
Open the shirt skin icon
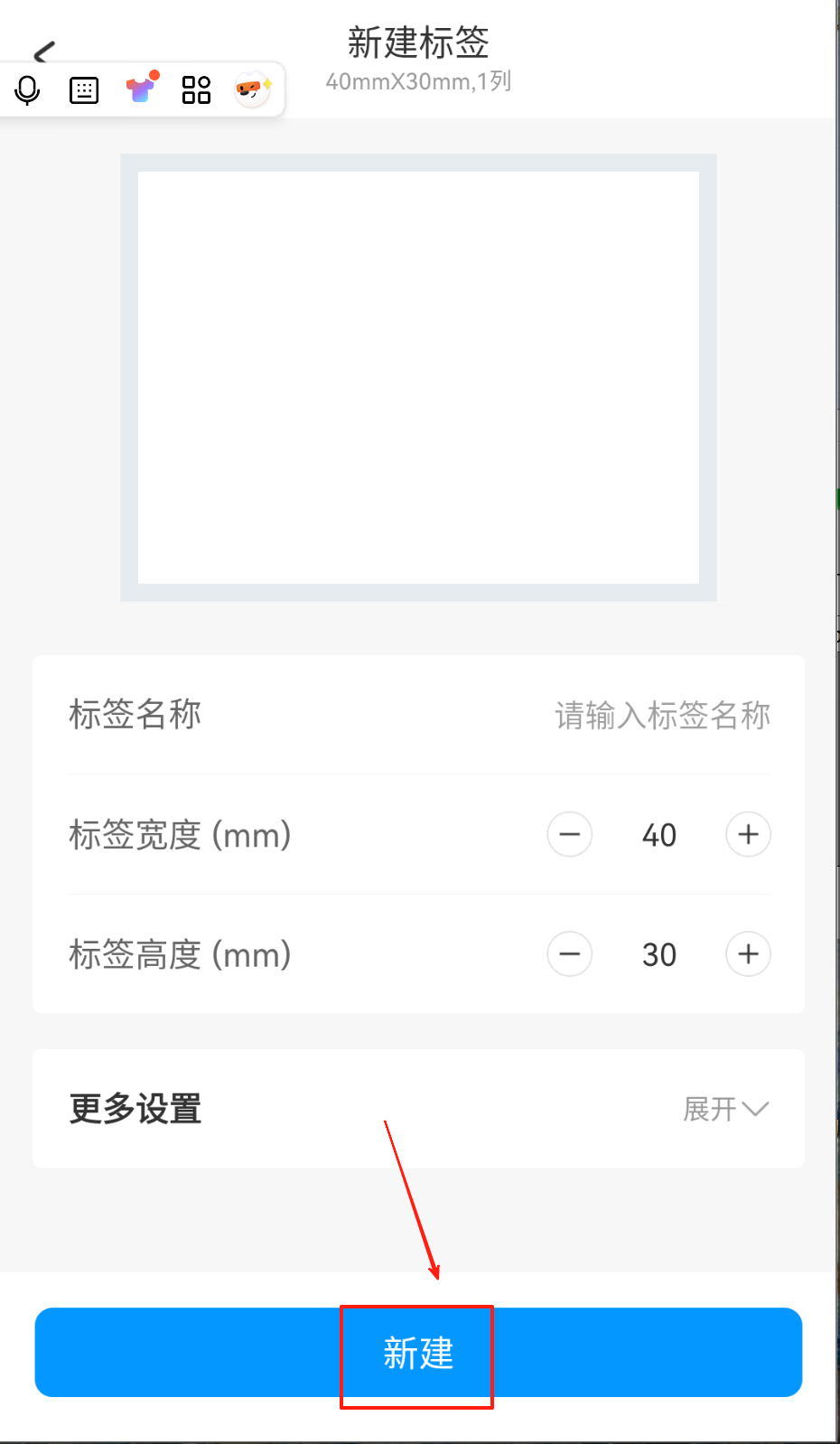click(141, 89)
